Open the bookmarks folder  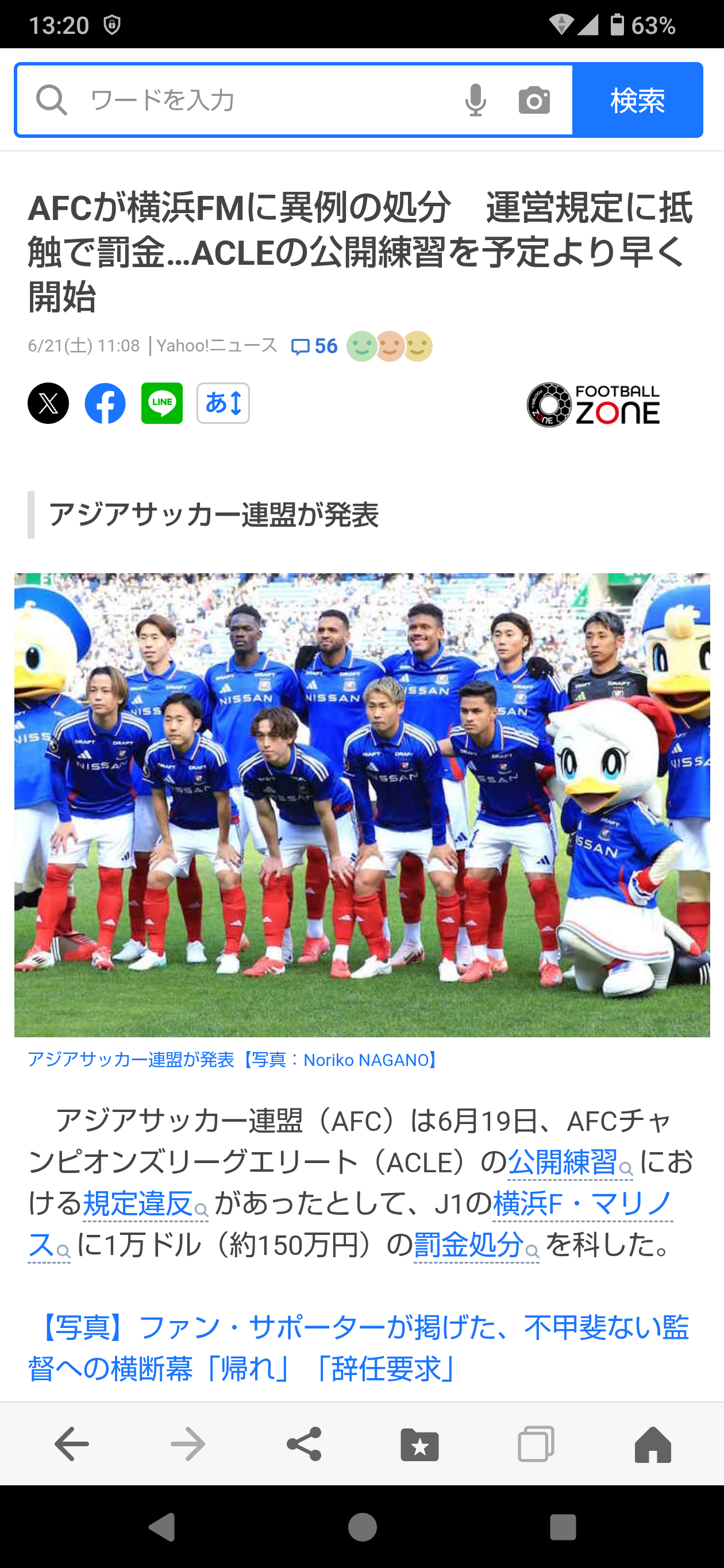point(419,1444)
